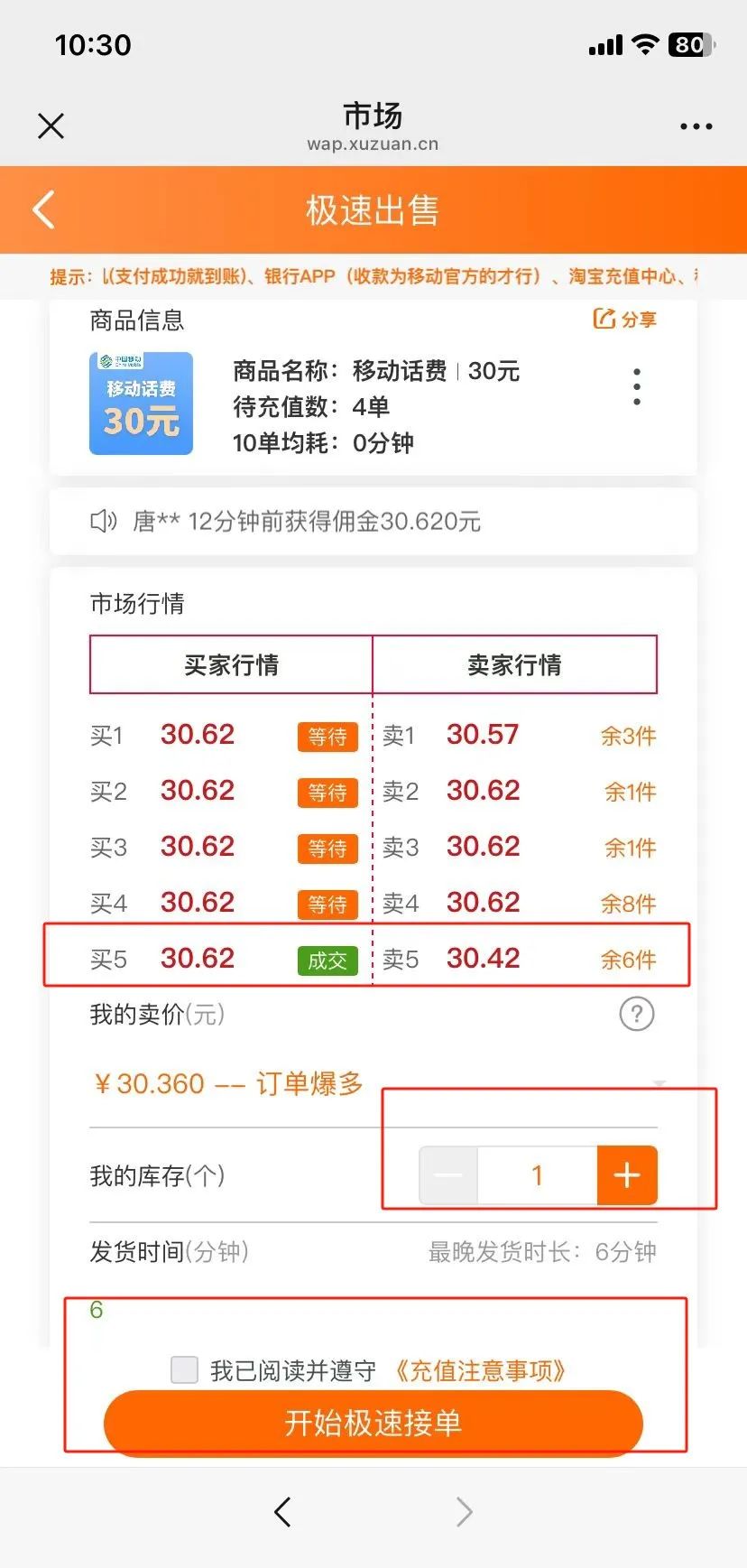Open the three-dot menu in top bar
This screenshot has width=747, height=1568.
tap(696, 126)
